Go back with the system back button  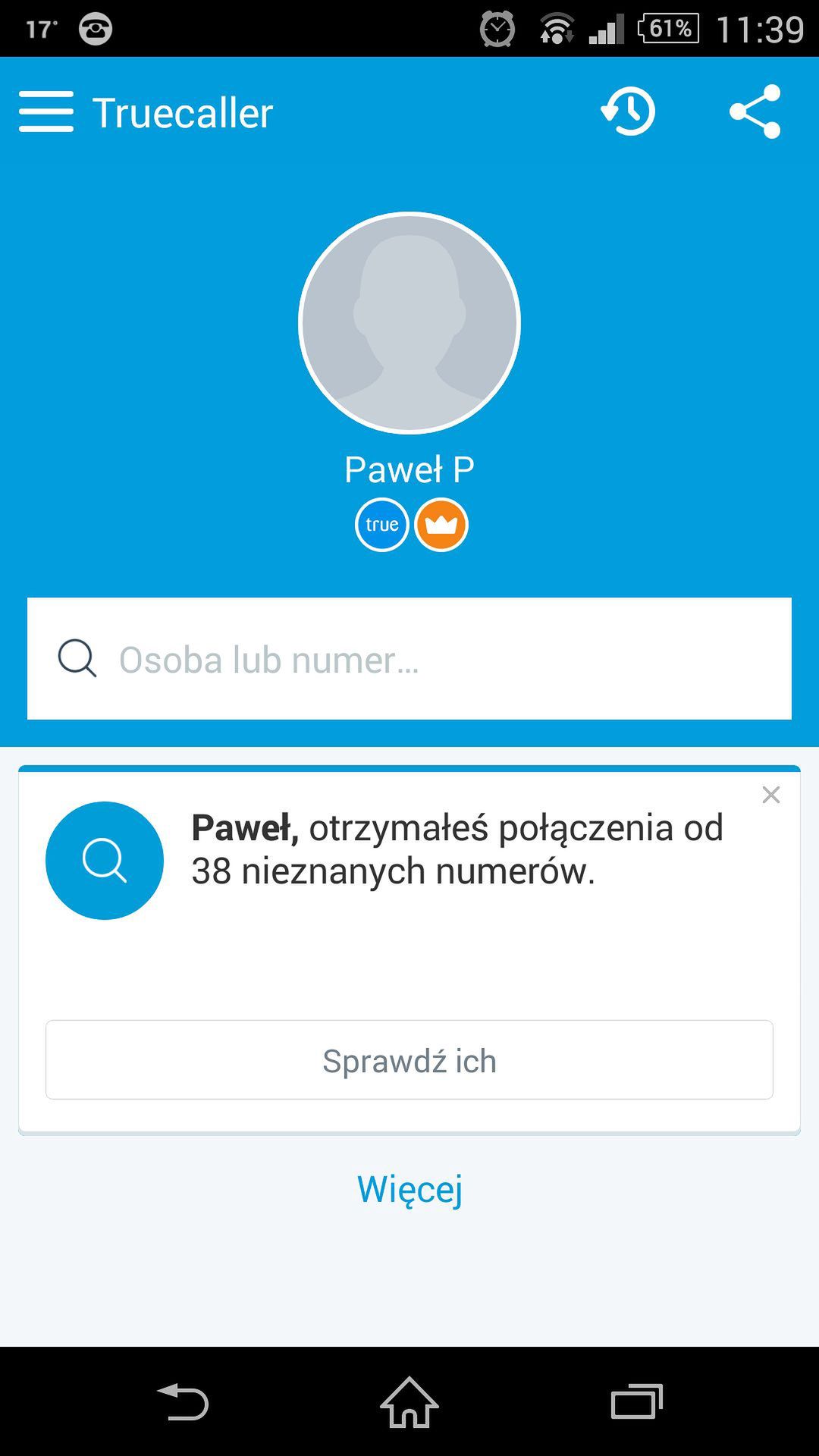183,1401
